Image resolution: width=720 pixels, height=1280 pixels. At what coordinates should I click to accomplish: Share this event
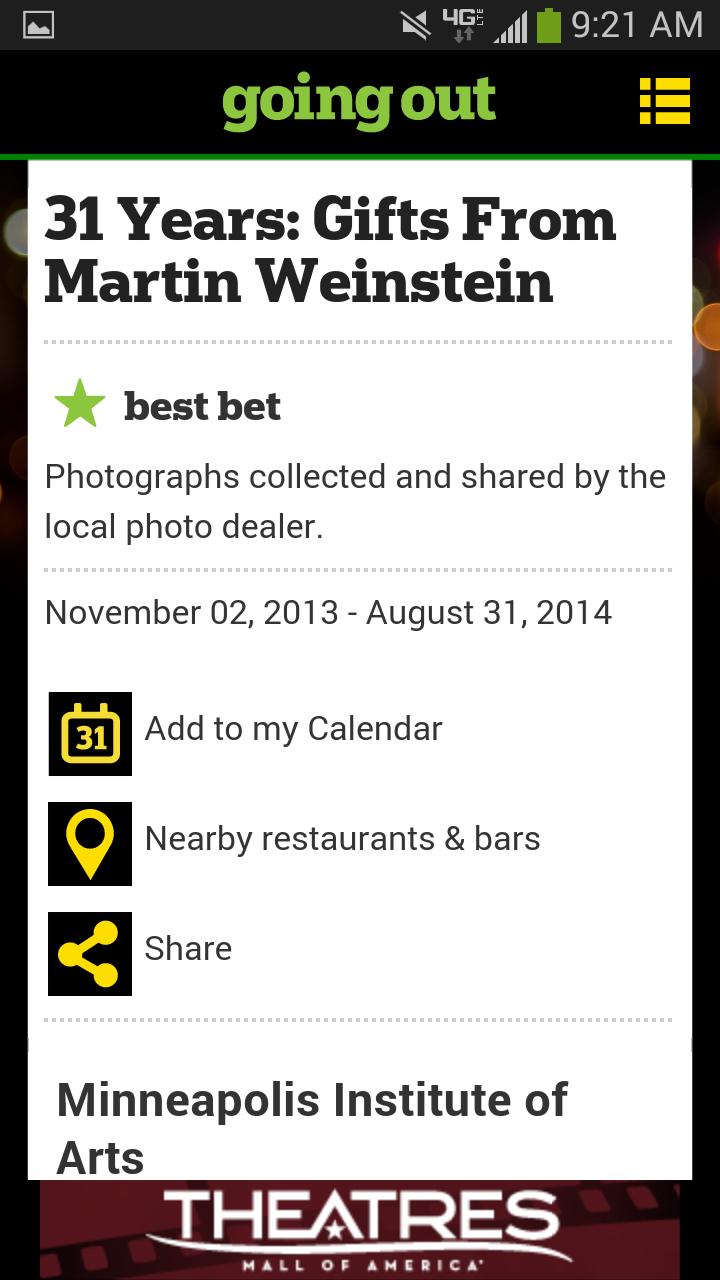click(x=188, y=949)
